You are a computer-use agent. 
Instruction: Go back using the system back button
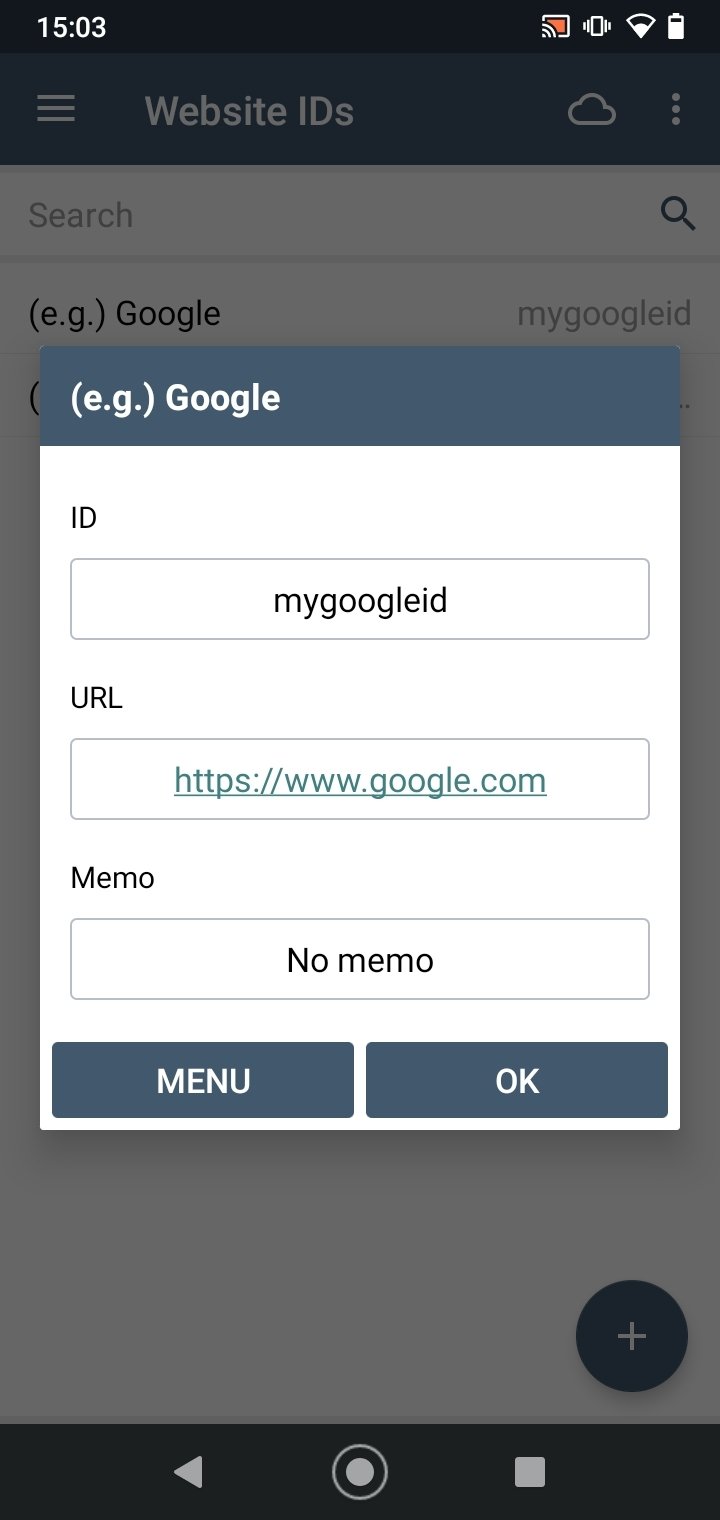[x=188, y=1472]
